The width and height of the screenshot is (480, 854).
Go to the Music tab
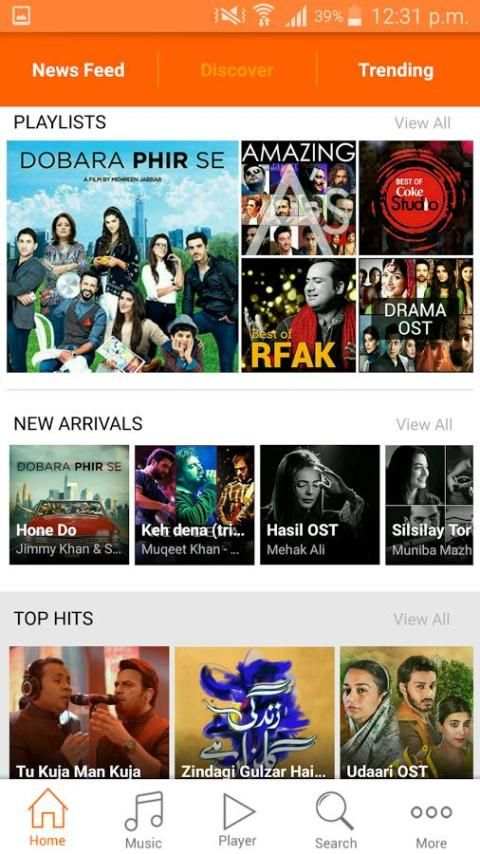(143, 819)
